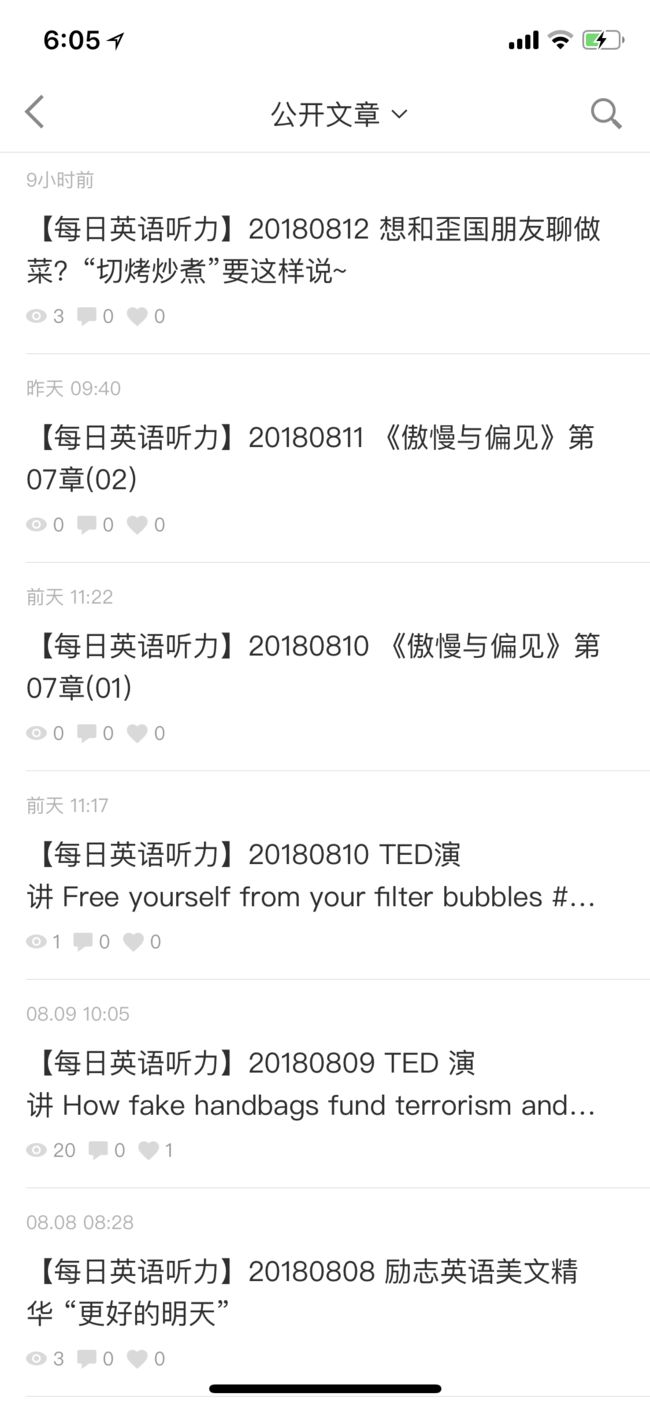Expand the 公开文章 dropdown
This screenshot has width=650, height=1407.
click(x=339, y=114)
